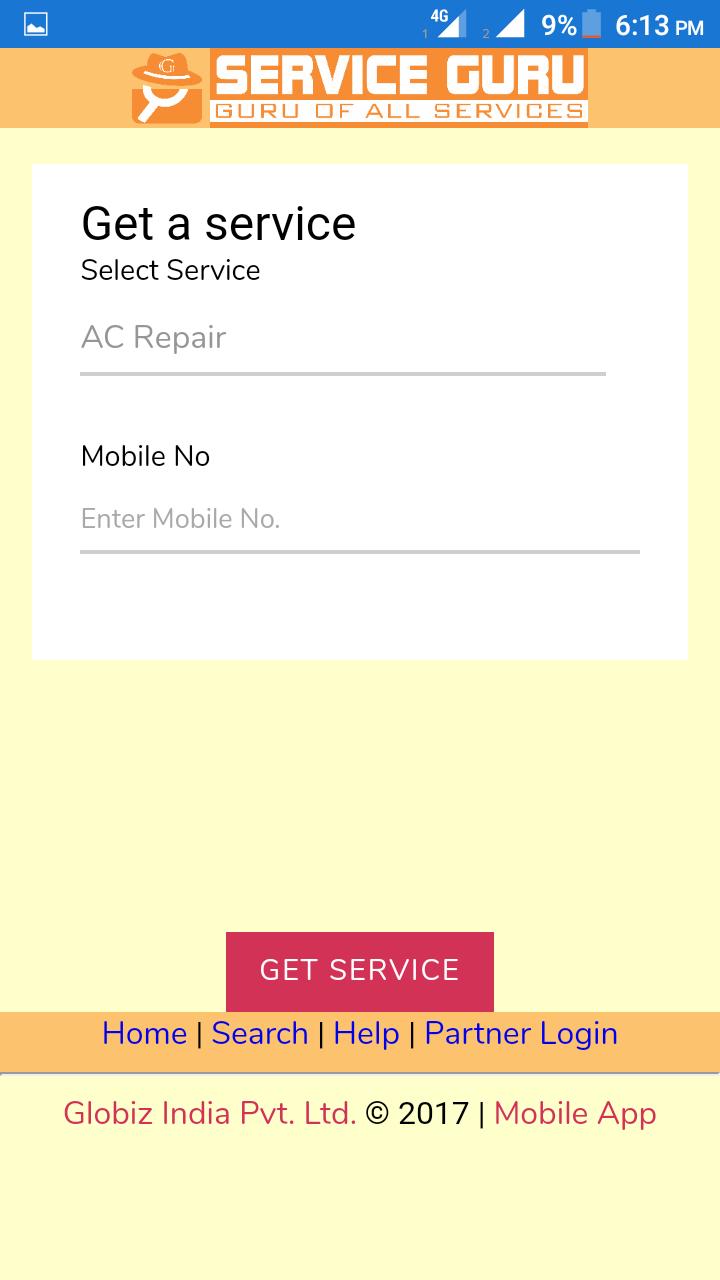Image resolution: width=720 pixels, height=1280 pixels.
Task: Tap the Get a service heading
Action: coord(218,222)
